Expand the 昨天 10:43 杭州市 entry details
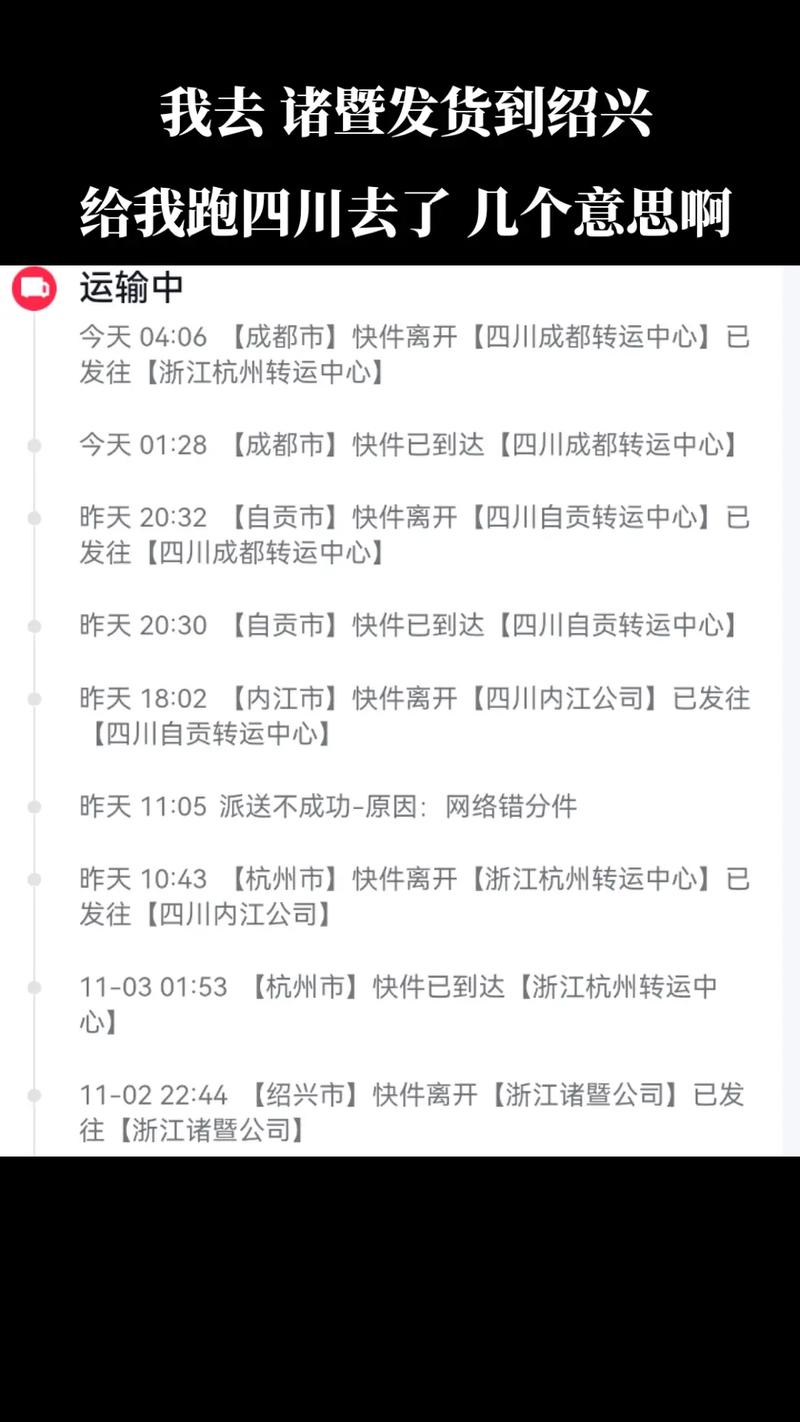This screenshot has height=1422, width=800. click(400, 896)
